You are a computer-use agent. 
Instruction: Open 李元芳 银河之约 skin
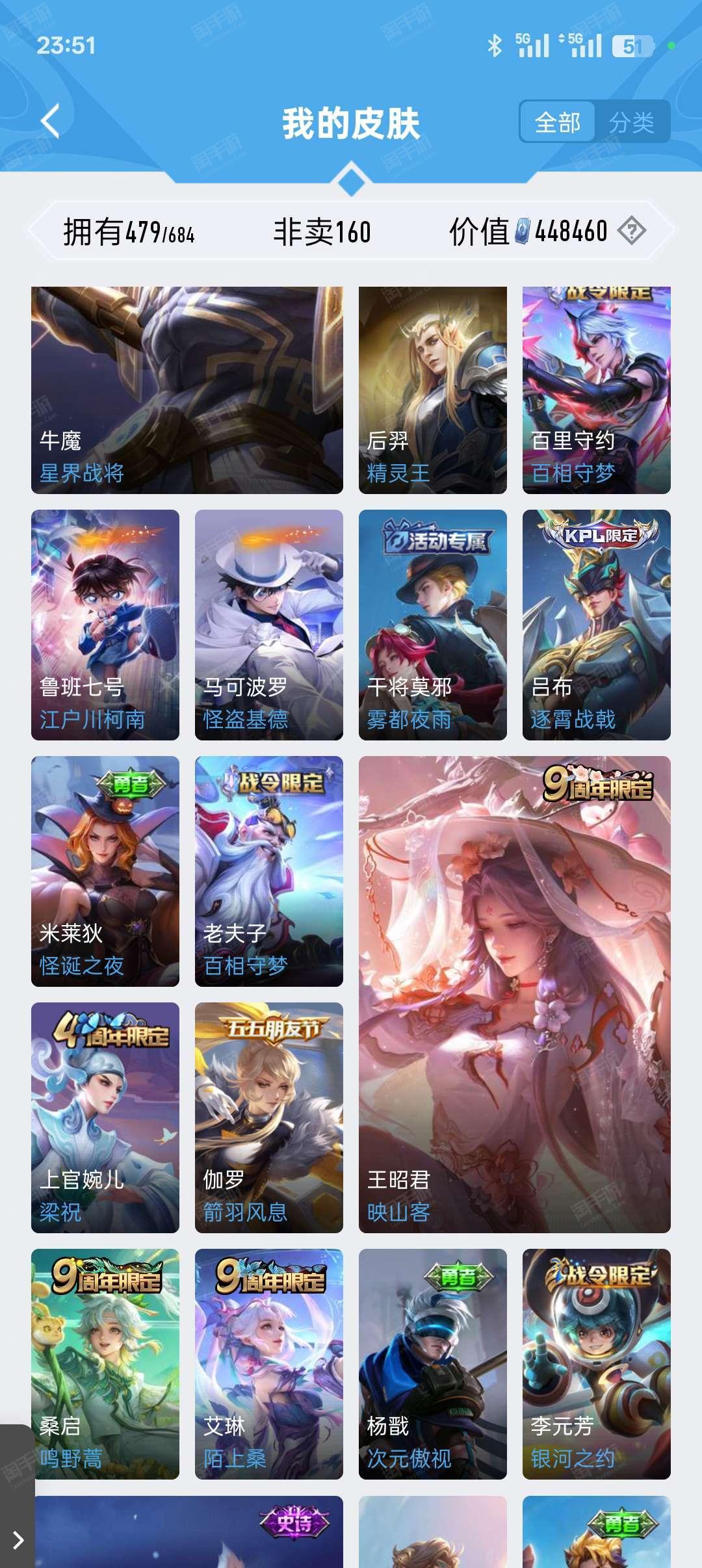pos(597,1364)
